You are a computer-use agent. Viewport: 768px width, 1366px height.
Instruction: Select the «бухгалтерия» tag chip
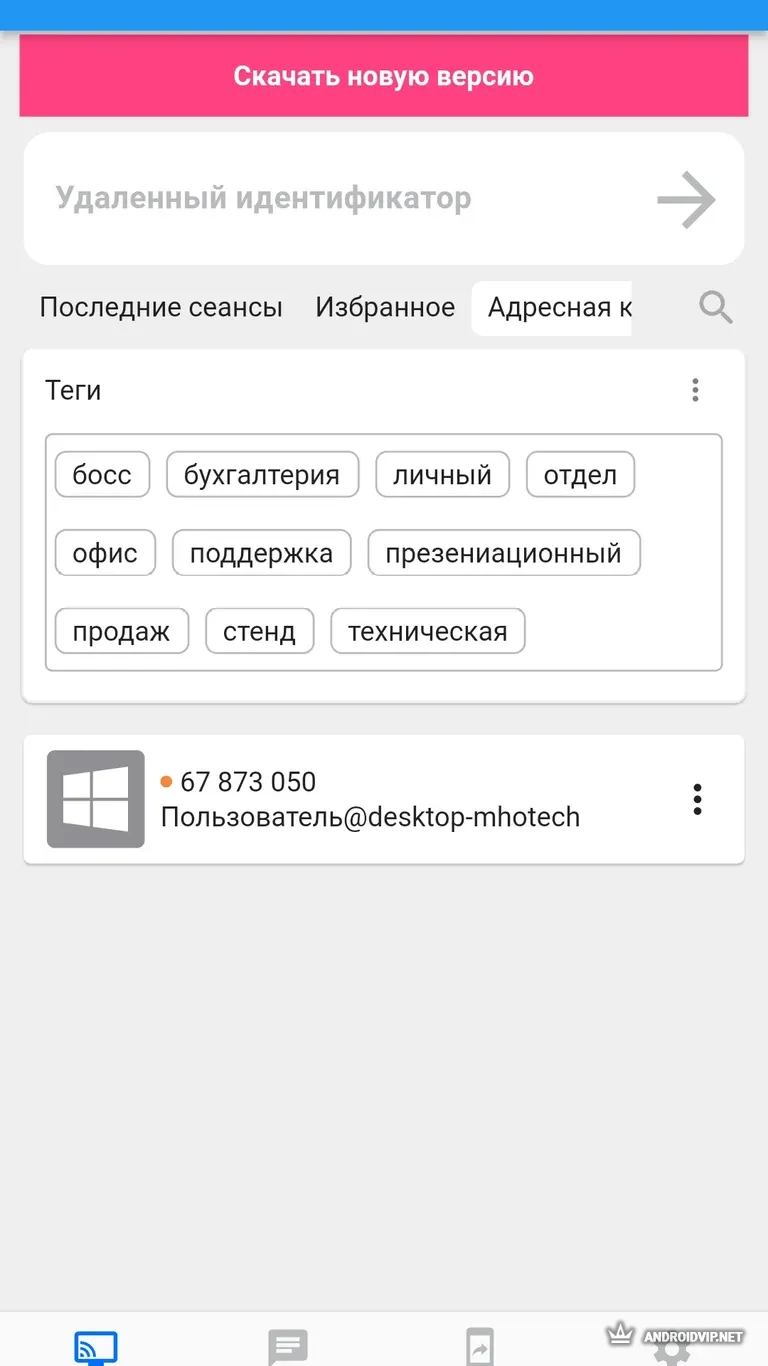[262, 475]
